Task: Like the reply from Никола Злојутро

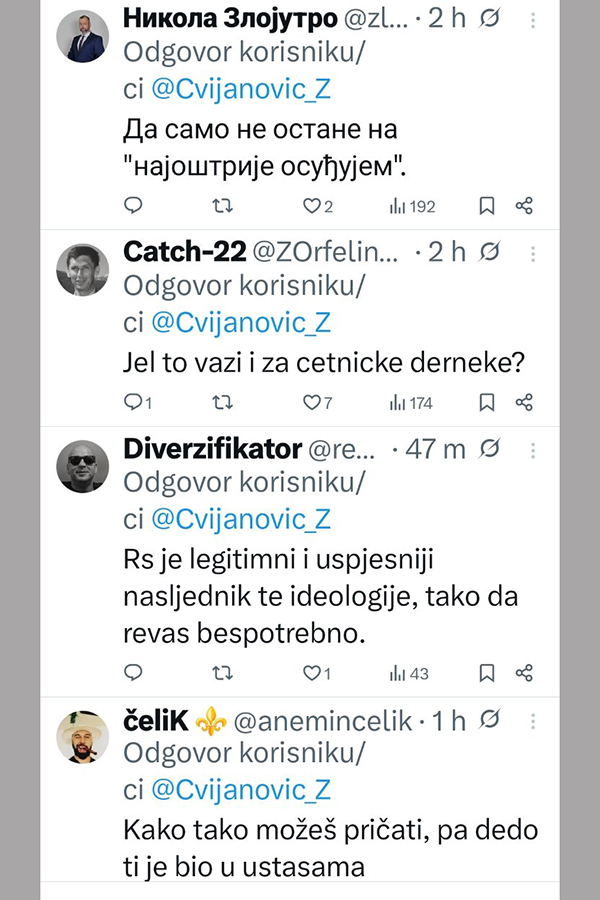Action: (x=310, y=206)
